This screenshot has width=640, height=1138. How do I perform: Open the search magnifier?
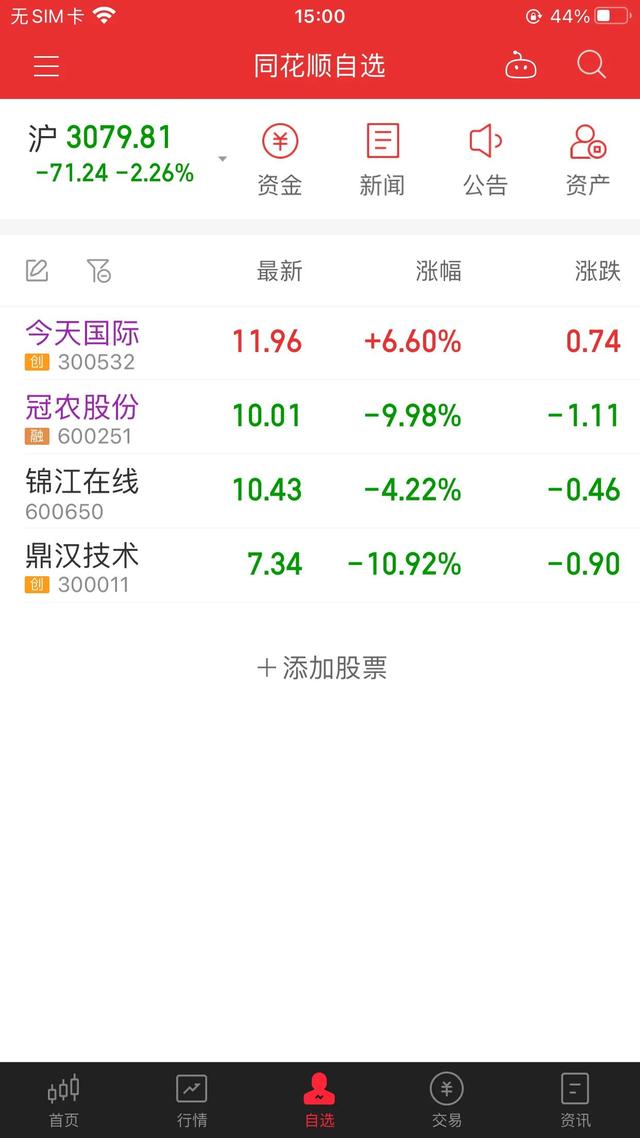pyautogui.click(x=591, y=65)
